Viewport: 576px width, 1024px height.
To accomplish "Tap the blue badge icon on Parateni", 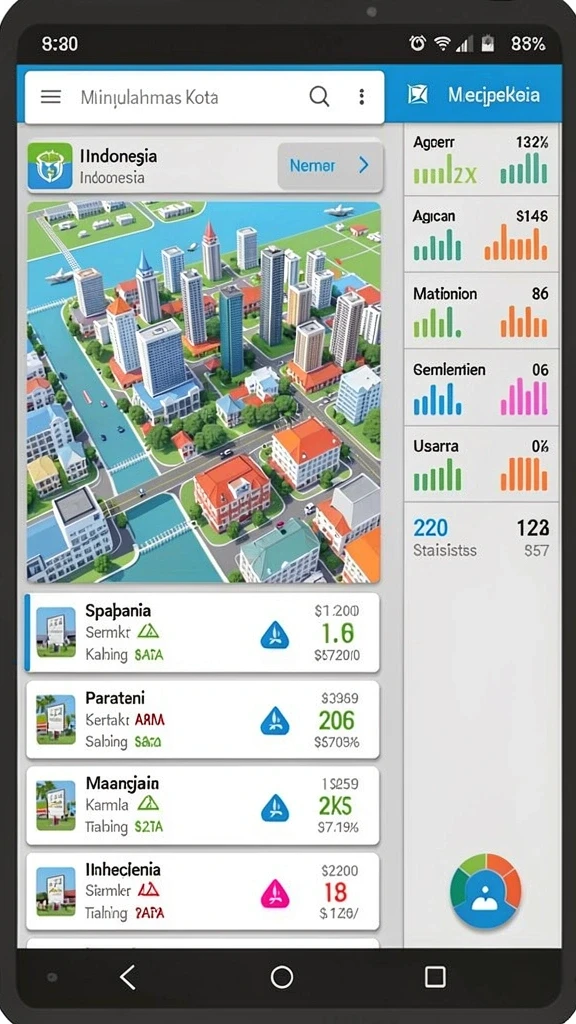I will click(275, 721).
